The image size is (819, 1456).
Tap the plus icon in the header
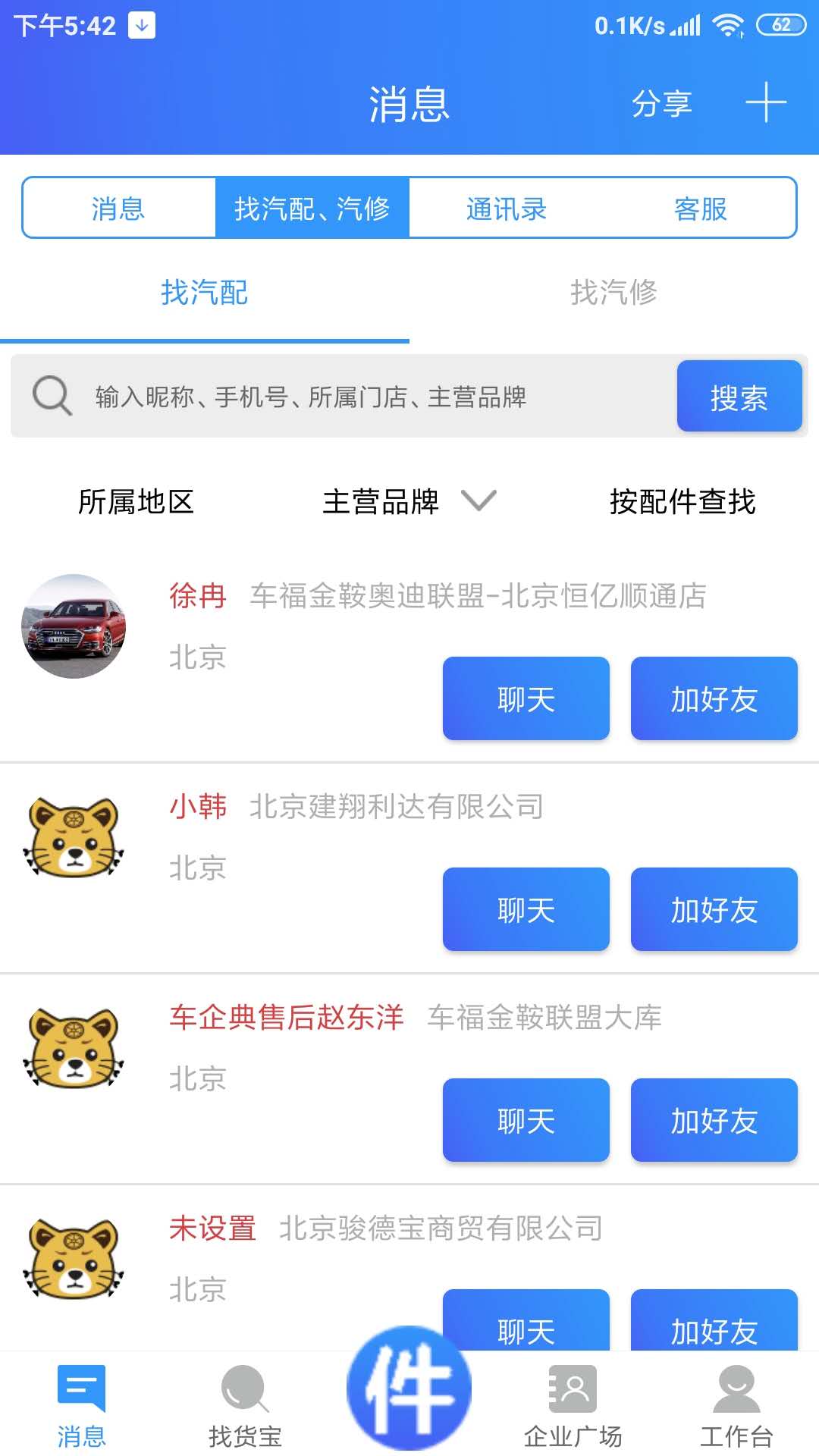tap(765, 102)
